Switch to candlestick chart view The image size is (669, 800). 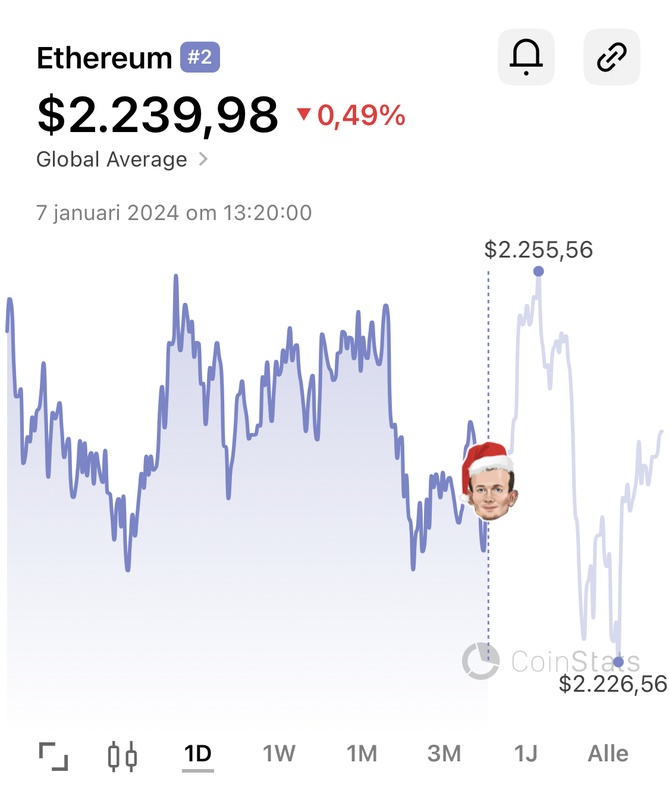pos(122,755)
